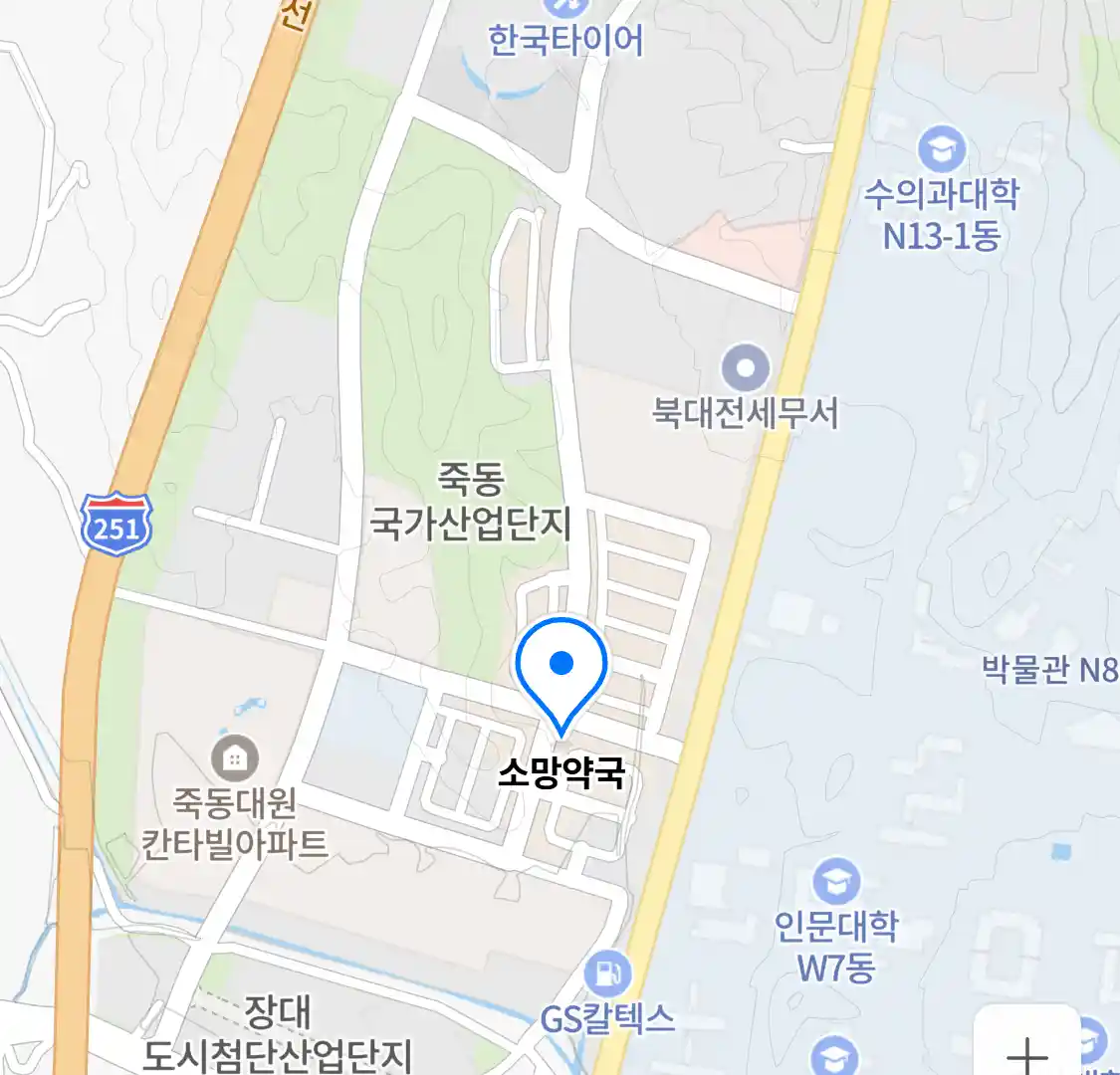This screenshot has height=1075, width=1120.
Task: Open the 죽동대원칸타빌아파트 marker
Action: (x=234, y=759)
